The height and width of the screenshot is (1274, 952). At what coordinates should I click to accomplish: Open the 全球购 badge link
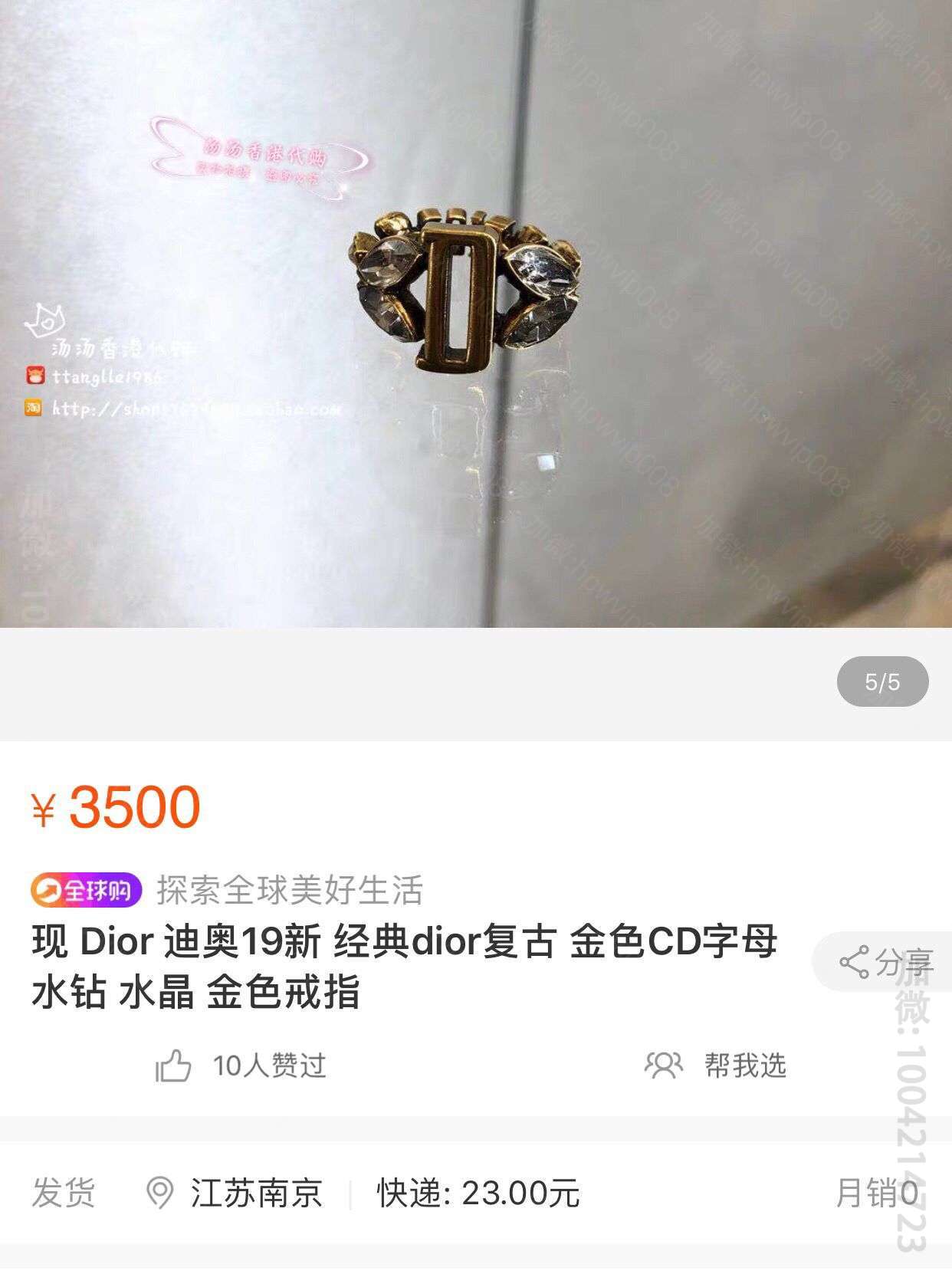[x=86, y=890]
